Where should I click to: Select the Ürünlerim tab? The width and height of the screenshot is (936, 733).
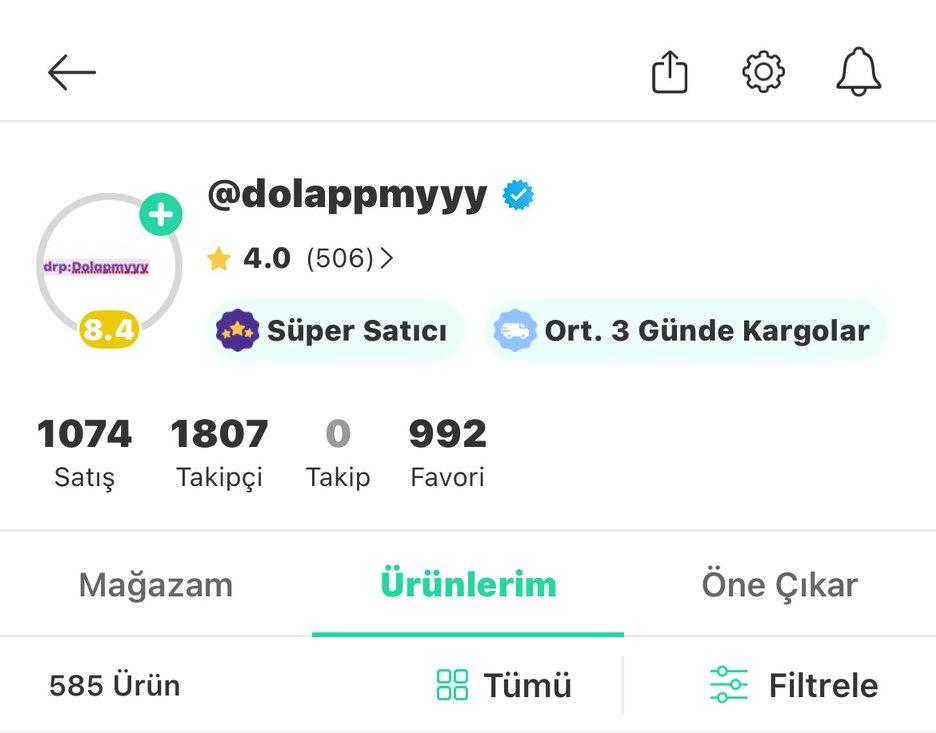click(468, 585)
